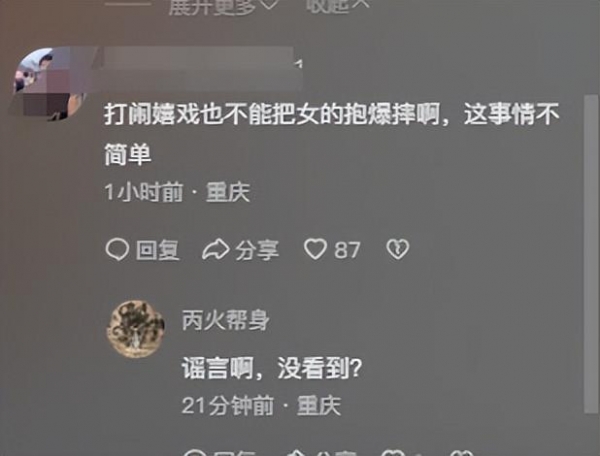The width and height of the screenshot is (600, 456).
Task: Open 丙火帮身's profile avatar
Action: point(135,327)
